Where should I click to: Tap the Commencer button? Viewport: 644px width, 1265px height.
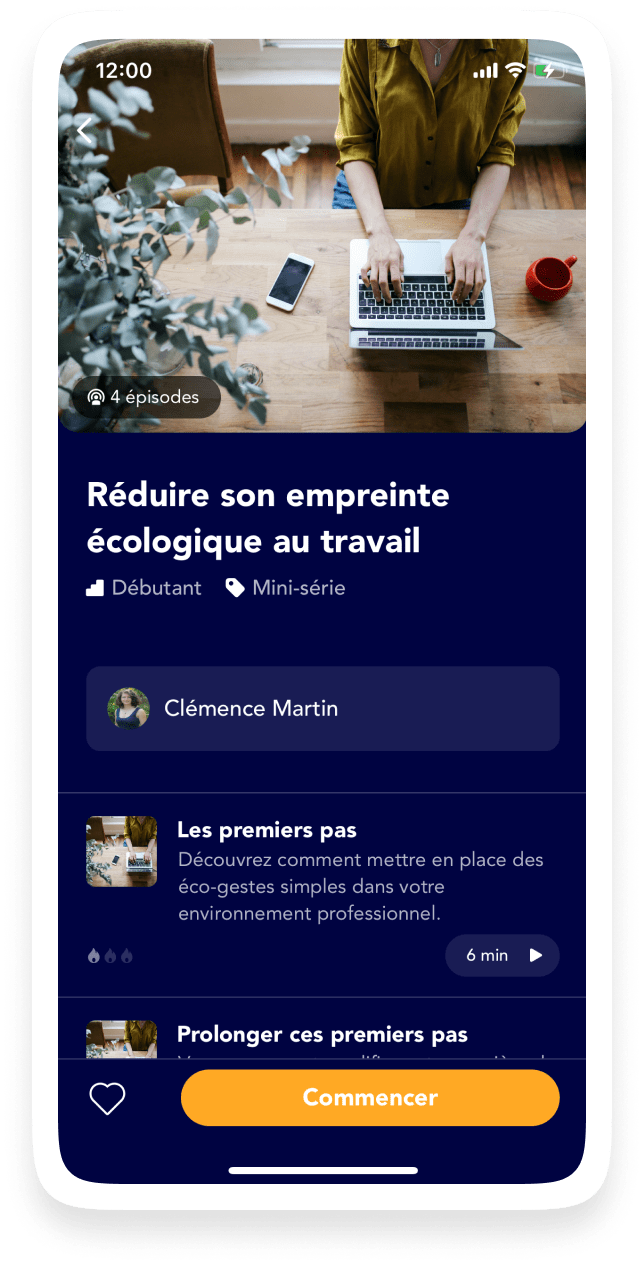pyautogui.click(x=369, y=1098)
